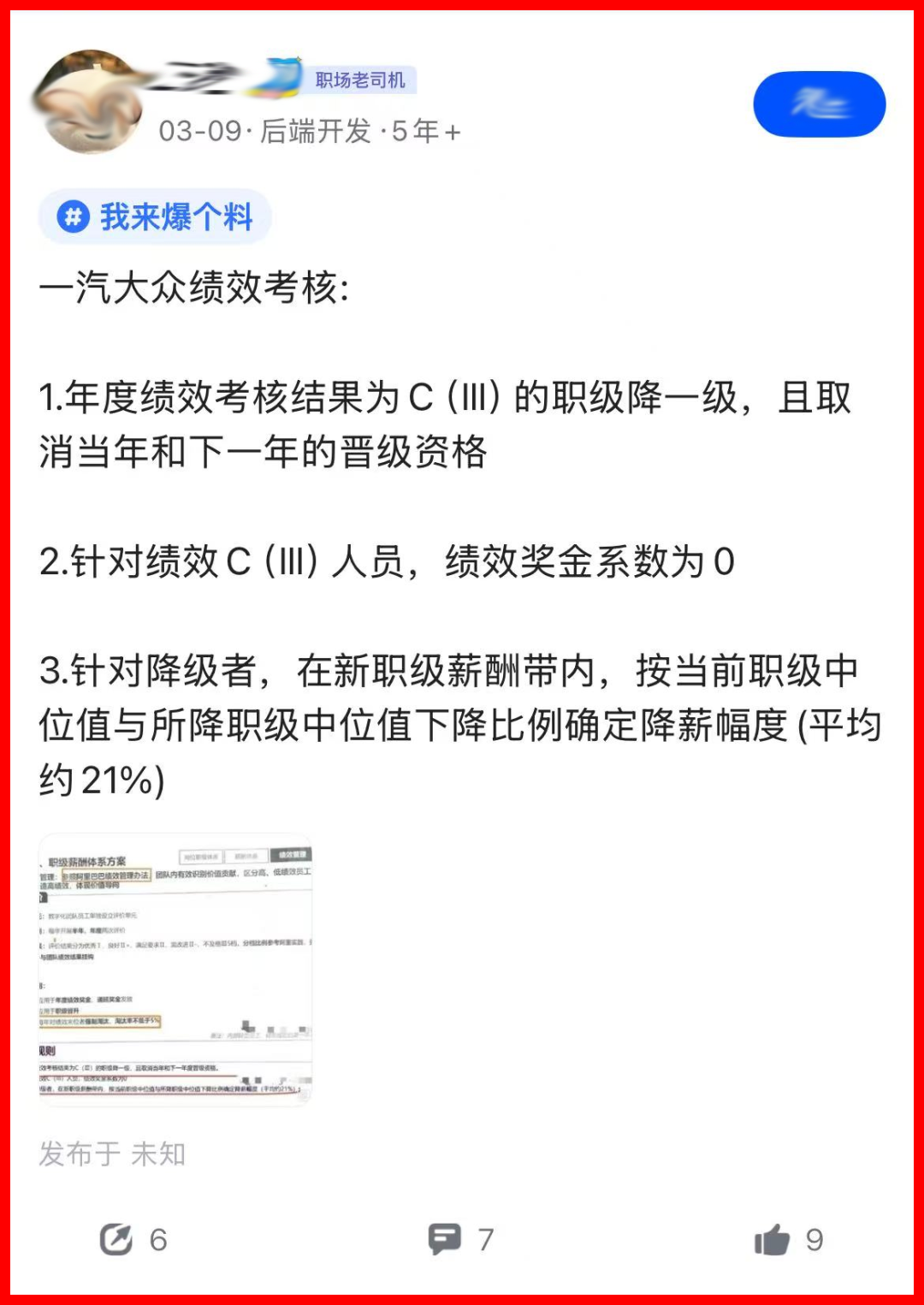This screenshot has height=1305, width=924.
Task: Tap the blue follow button
Action: click(819, 104)
